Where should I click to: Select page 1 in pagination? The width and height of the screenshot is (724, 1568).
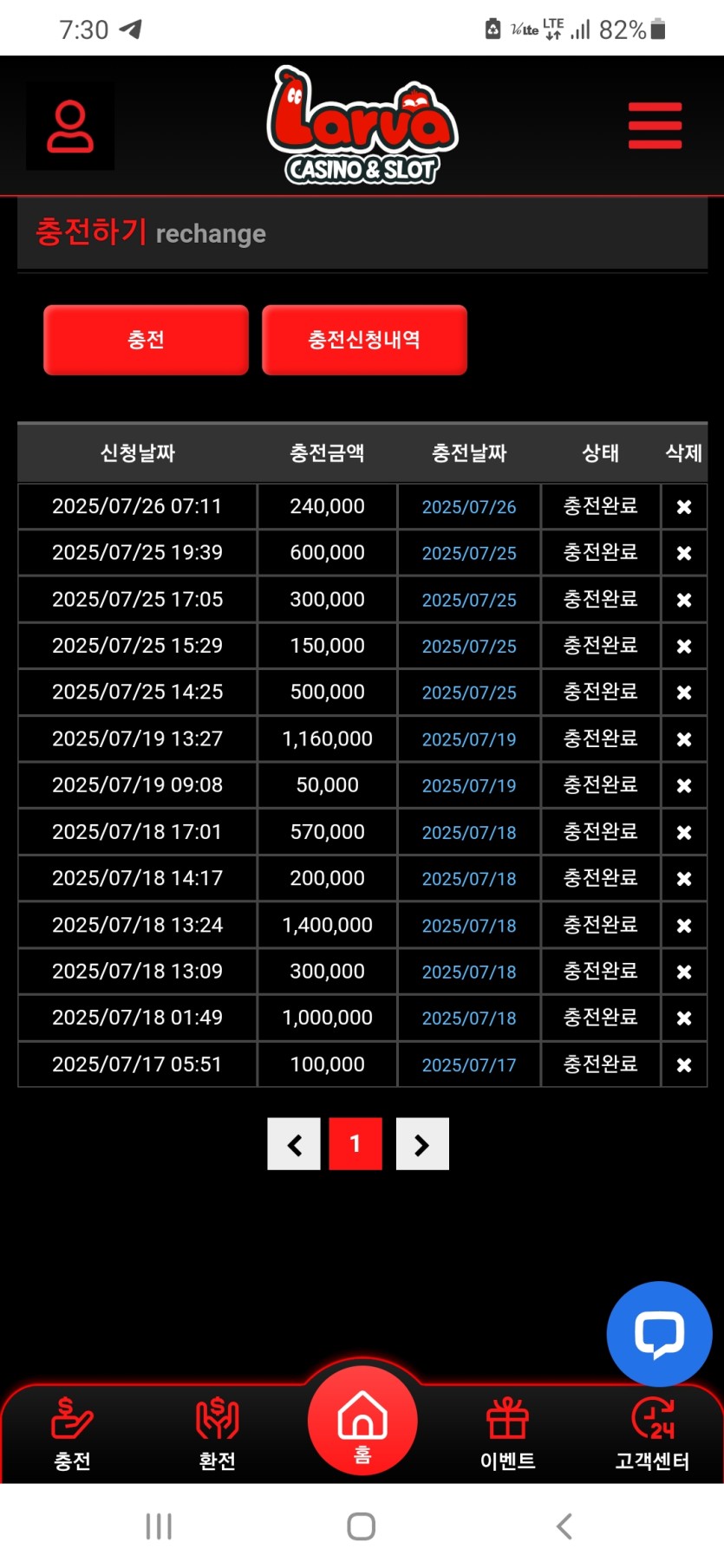[x=355, y=1144]
